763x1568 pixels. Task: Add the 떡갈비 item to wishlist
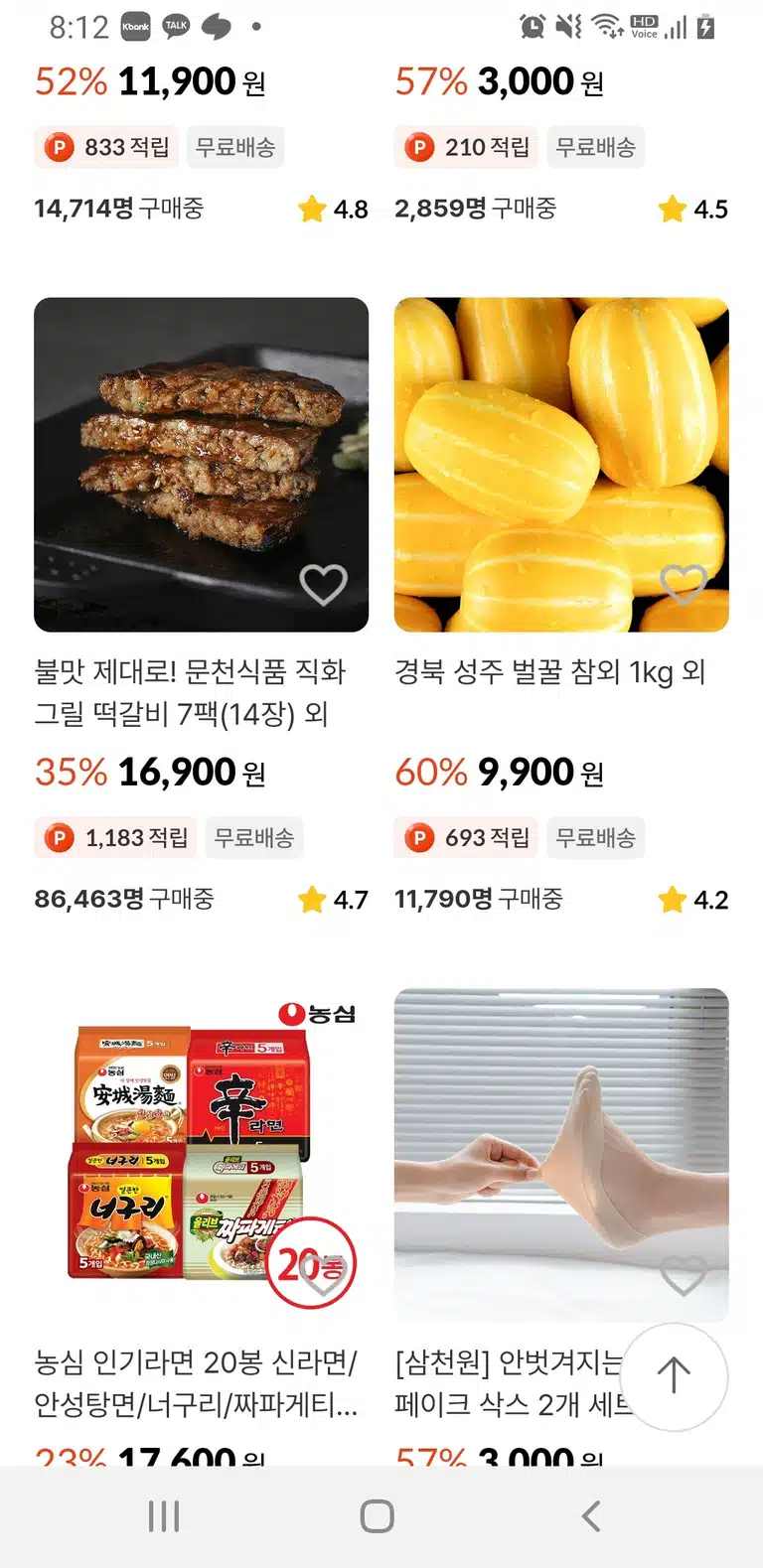tap(323, 585)
